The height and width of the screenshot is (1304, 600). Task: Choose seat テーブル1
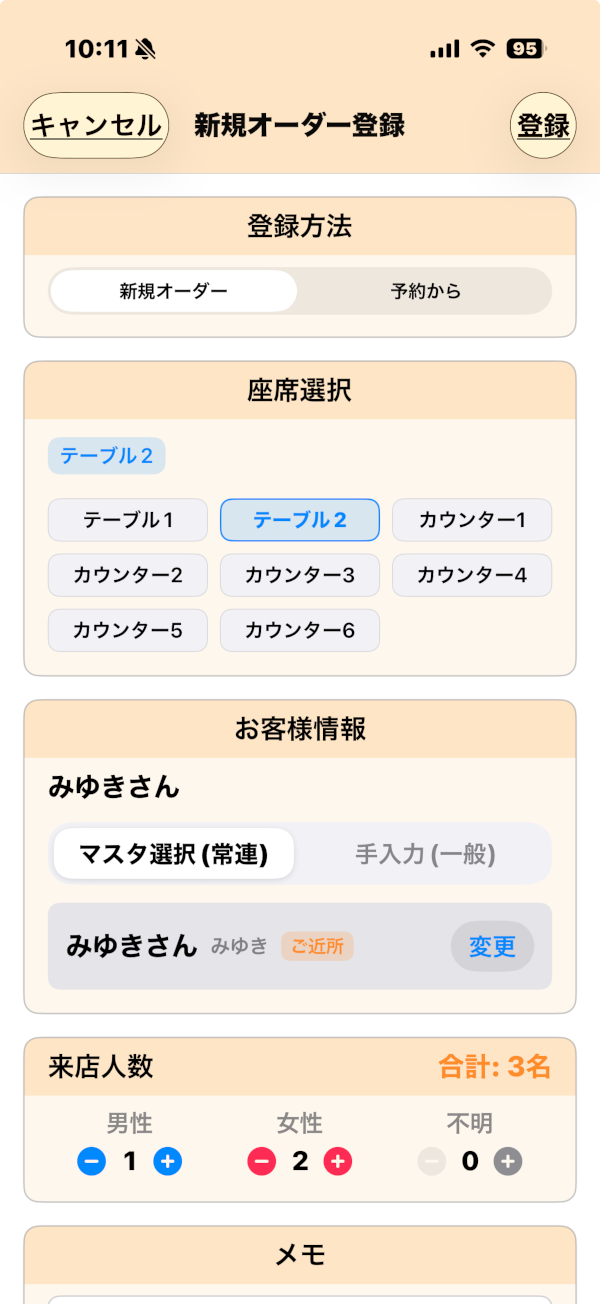click(128, 520)
